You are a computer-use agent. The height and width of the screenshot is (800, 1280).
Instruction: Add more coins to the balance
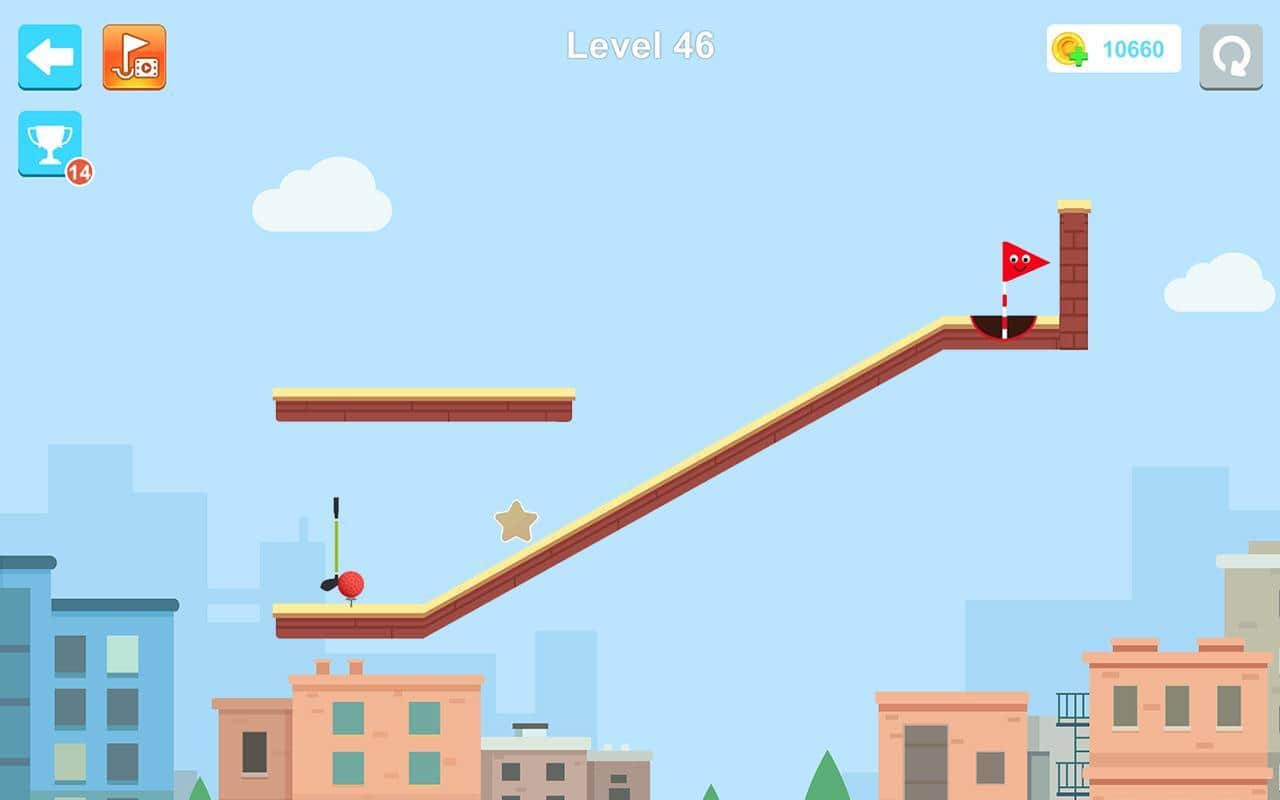1070,49
